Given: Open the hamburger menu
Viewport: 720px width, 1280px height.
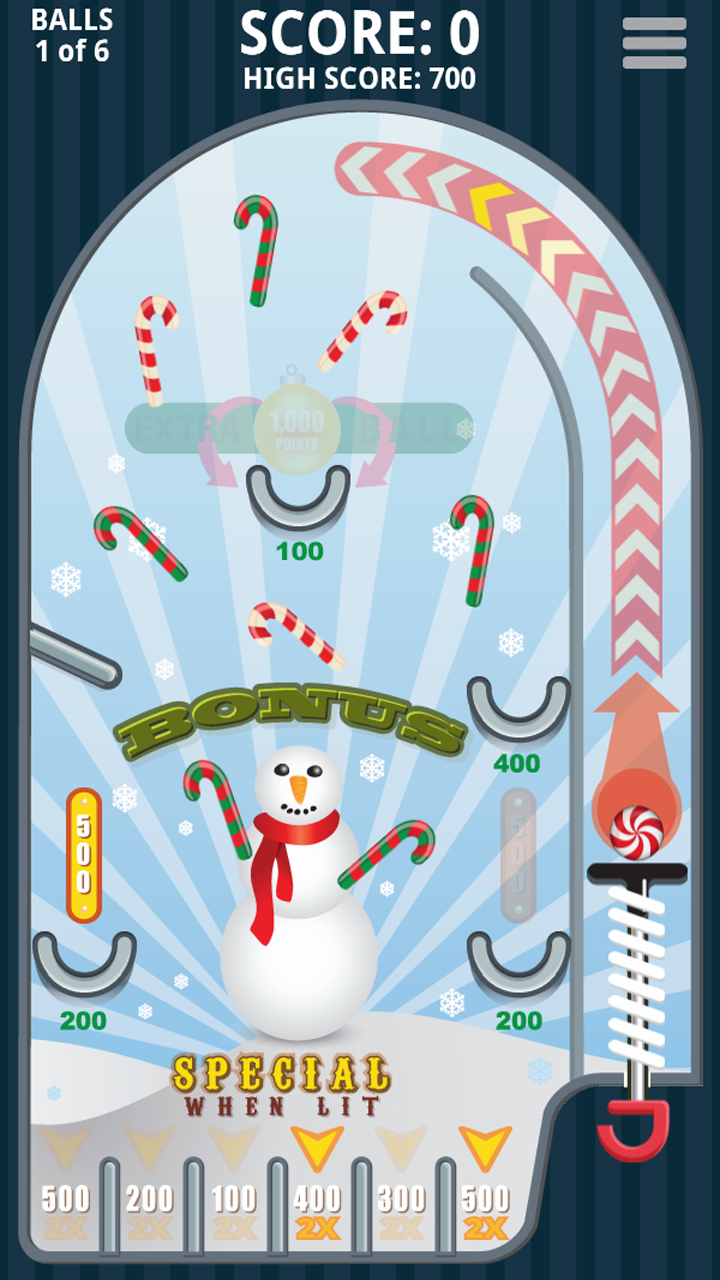Looking at the screenshot, I should click(x=655, y=42).
